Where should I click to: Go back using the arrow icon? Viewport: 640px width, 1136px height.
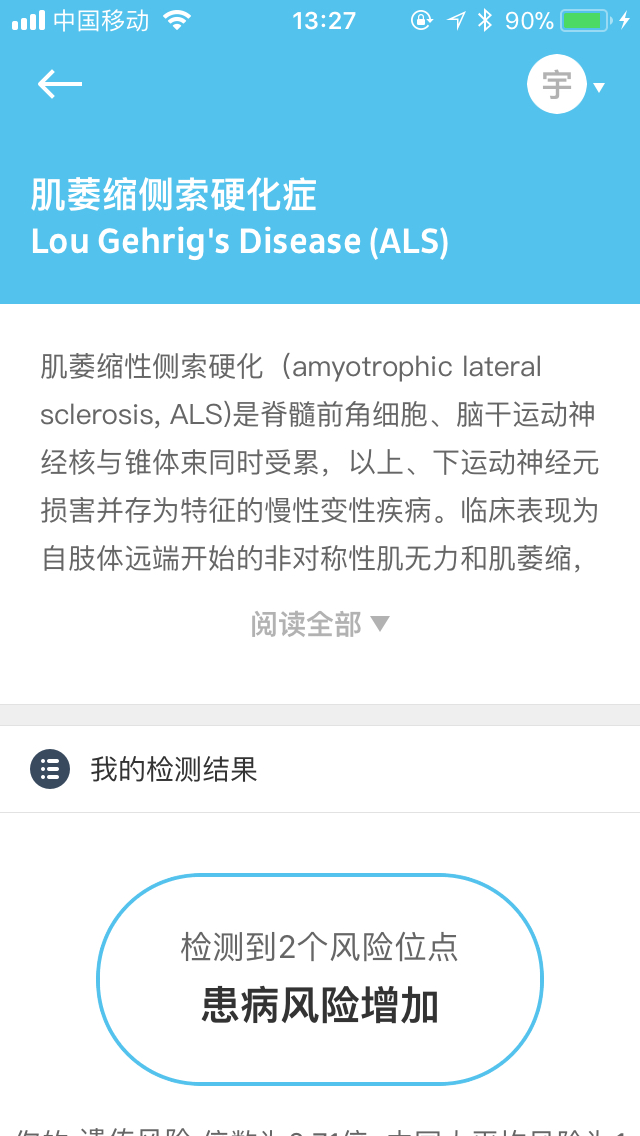click(x=59, y=85)
